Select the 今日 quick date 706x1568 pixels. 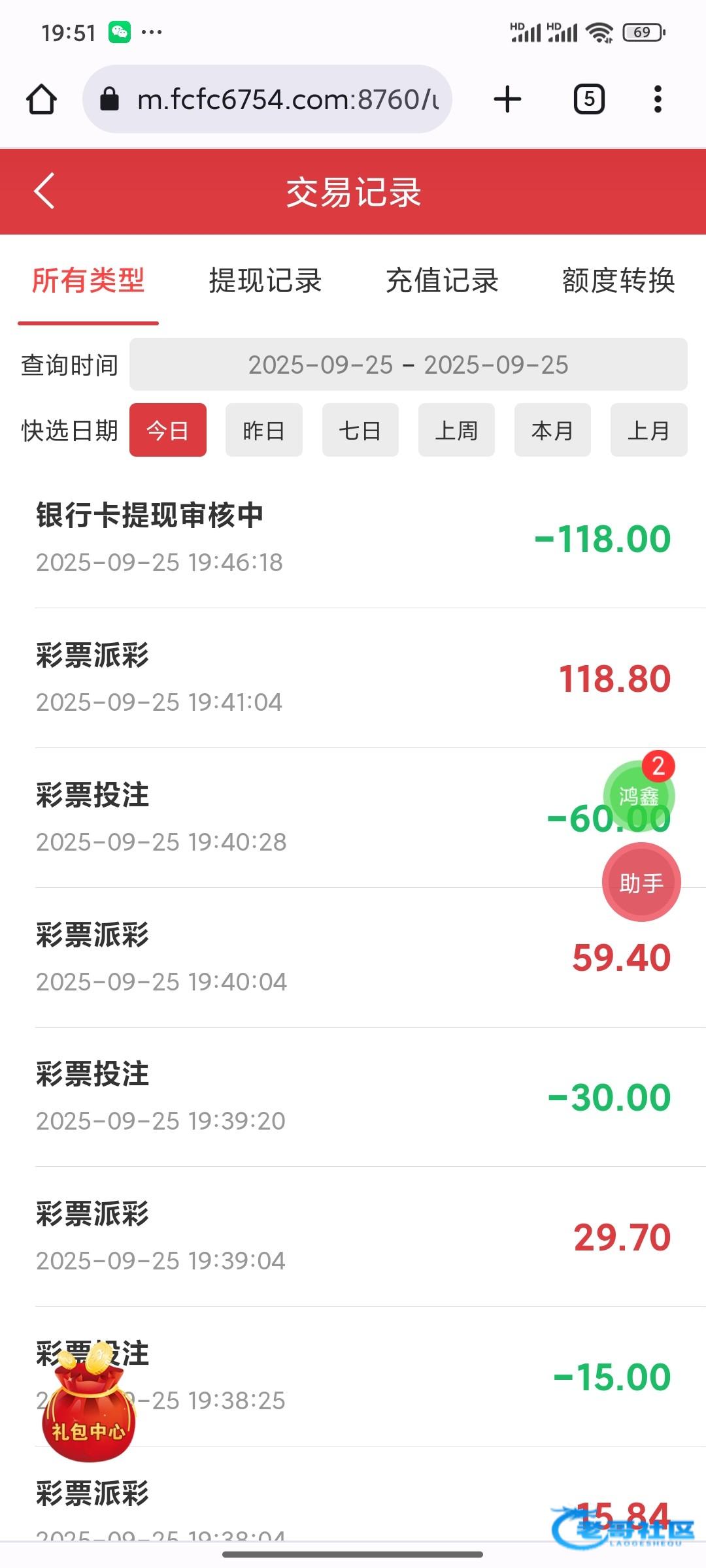point(168,431)
